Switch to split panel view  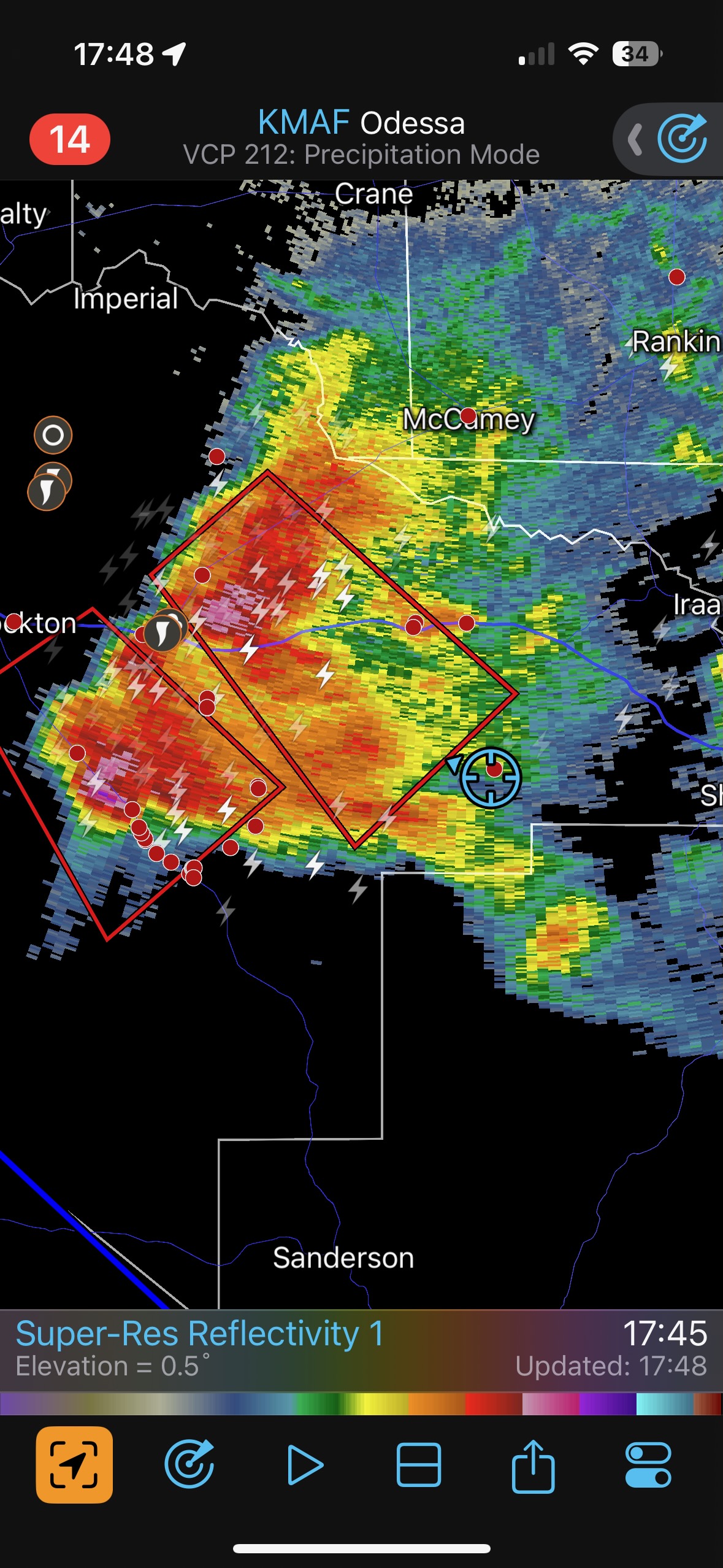419,1464
